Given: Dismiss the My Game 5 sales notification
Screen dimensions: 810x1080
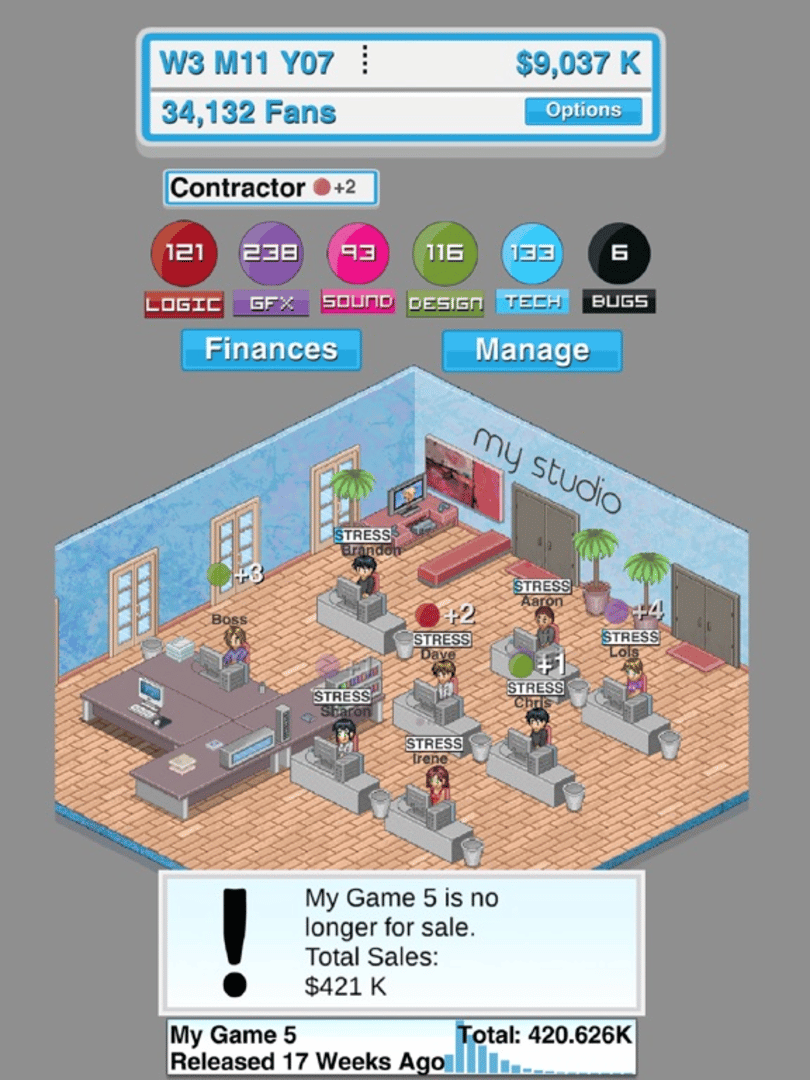Looking at the screenshot, I should [x=402, y=942].
